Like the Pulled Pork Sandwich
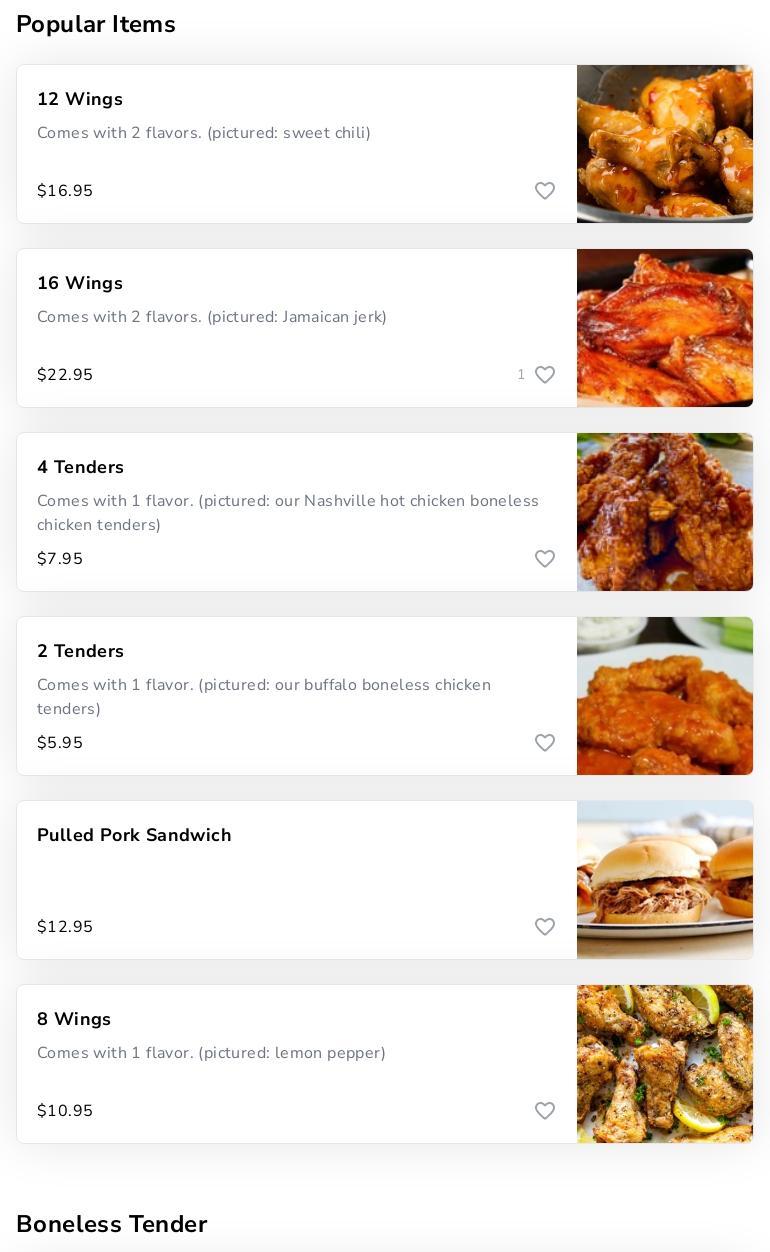This screenshot has height=1252, width=770. (x=545, y=927)
